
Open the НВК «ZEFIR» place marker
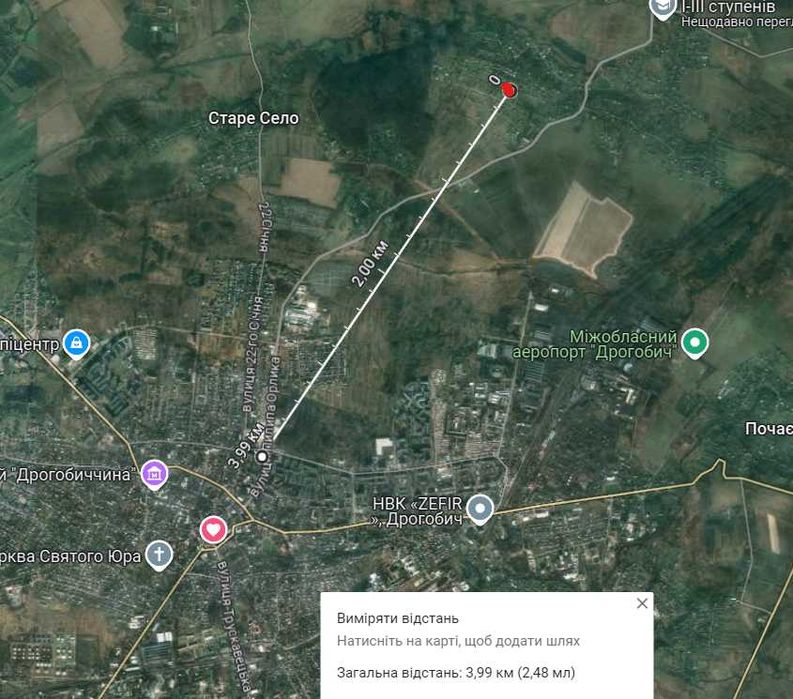481,509
